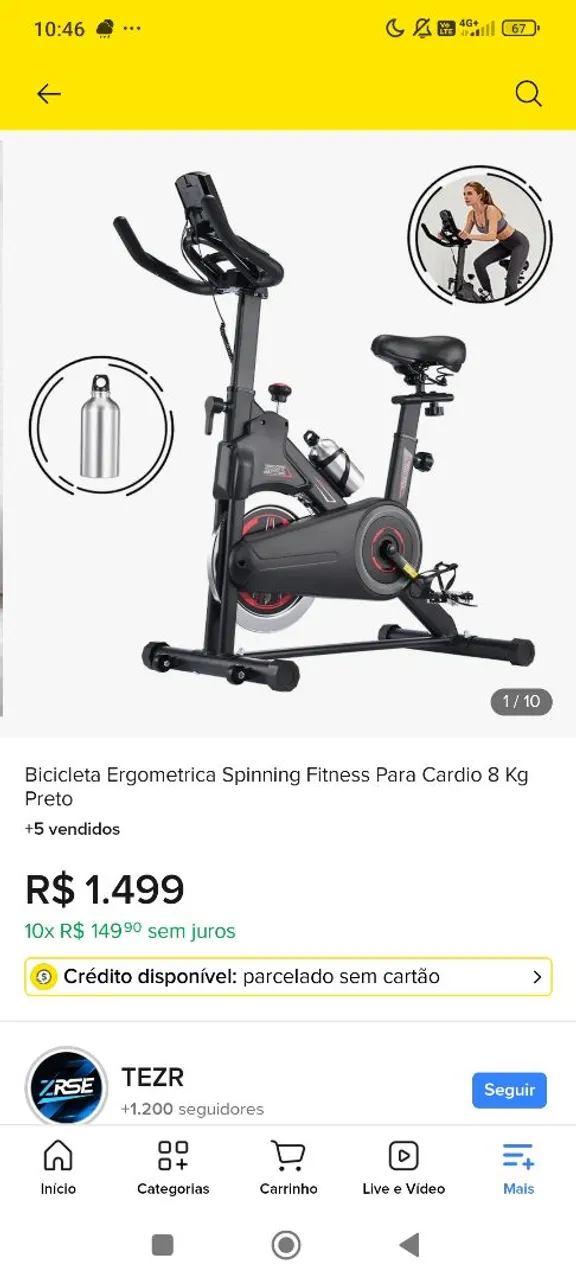The height and width of the screenshot is (1280, 576).
Task: Switch to Live e Vídeo tab
Action: click(403, 1167)
